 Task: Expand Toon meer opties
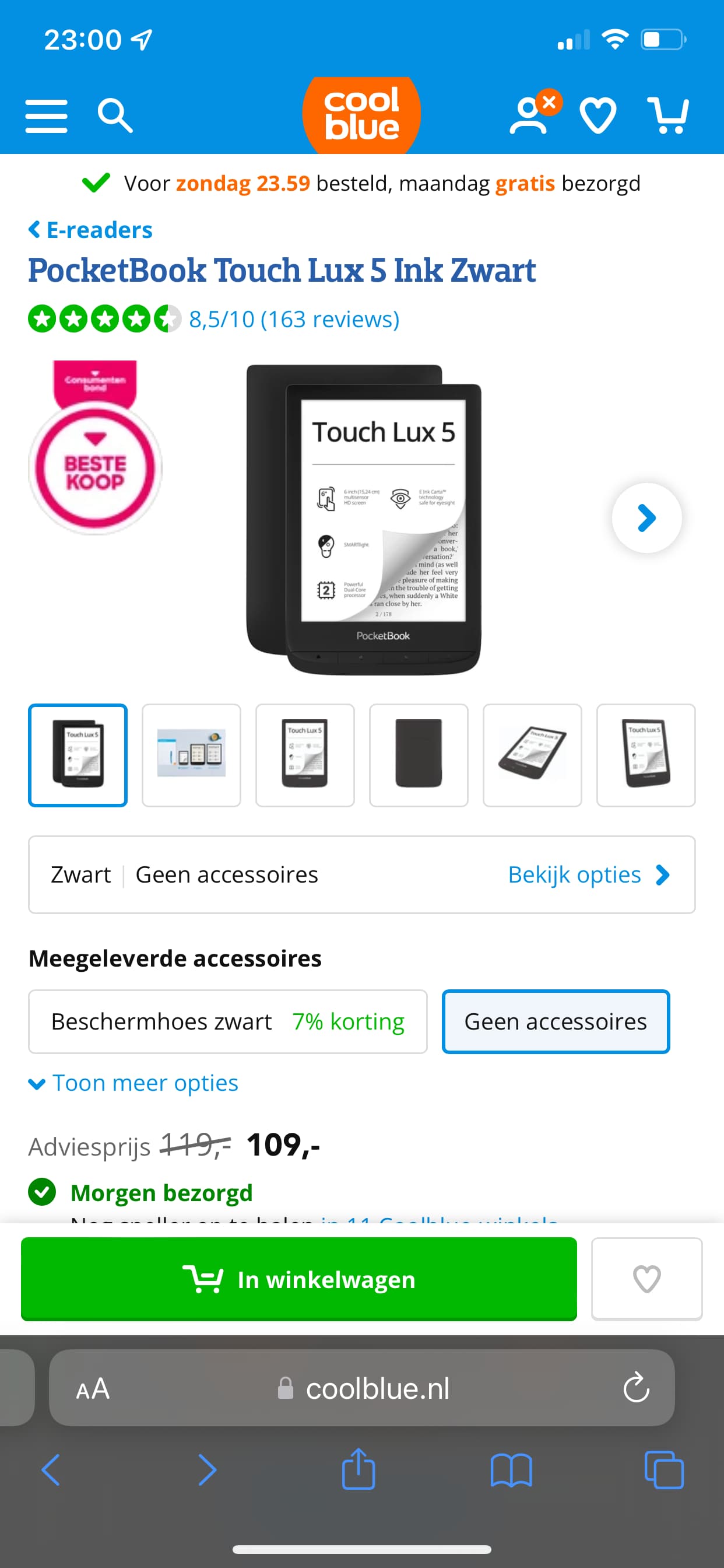click(133, 1083)
